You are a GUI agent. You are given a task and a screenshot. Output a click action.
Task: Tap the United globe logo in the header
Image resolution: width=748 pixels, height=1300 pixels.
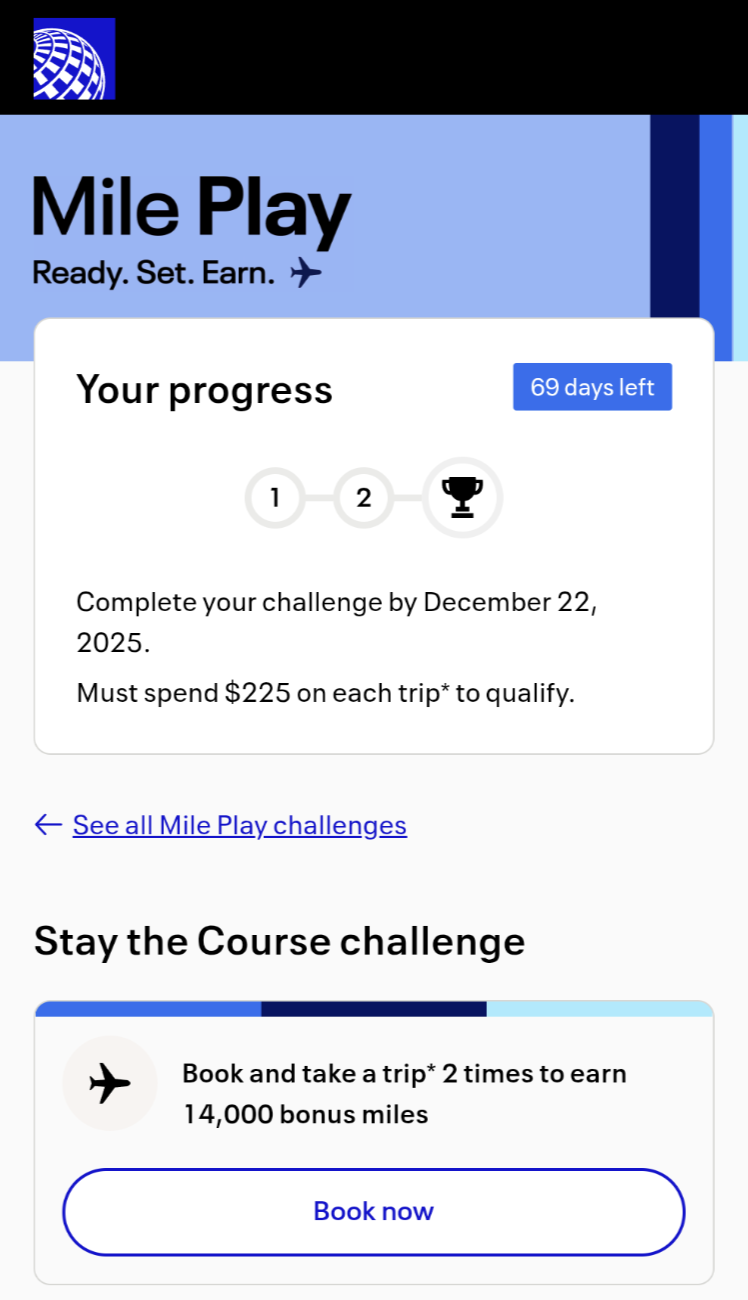74,59
